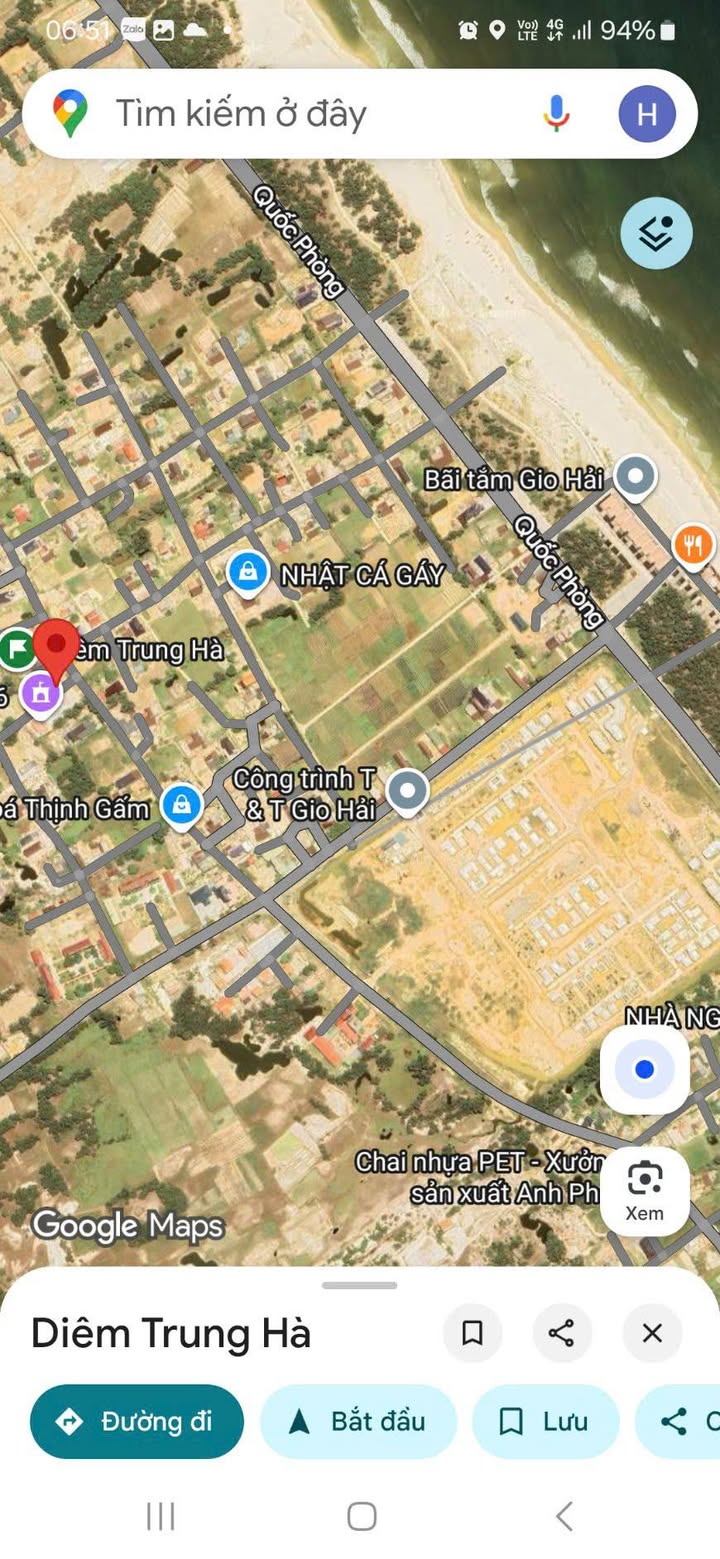
Task: Open the restaurant marker near the beach
Action: coord(694,545)
